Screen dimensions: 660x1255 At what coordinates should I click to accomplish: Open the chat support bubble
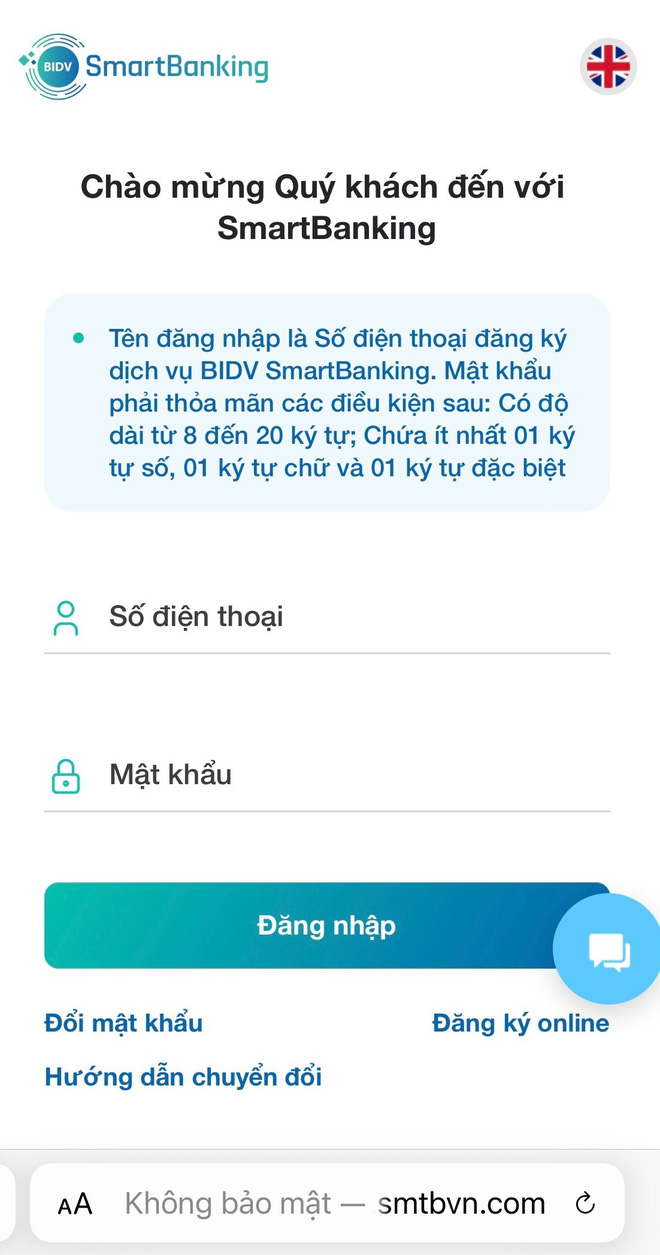click(x=608, y=949)
